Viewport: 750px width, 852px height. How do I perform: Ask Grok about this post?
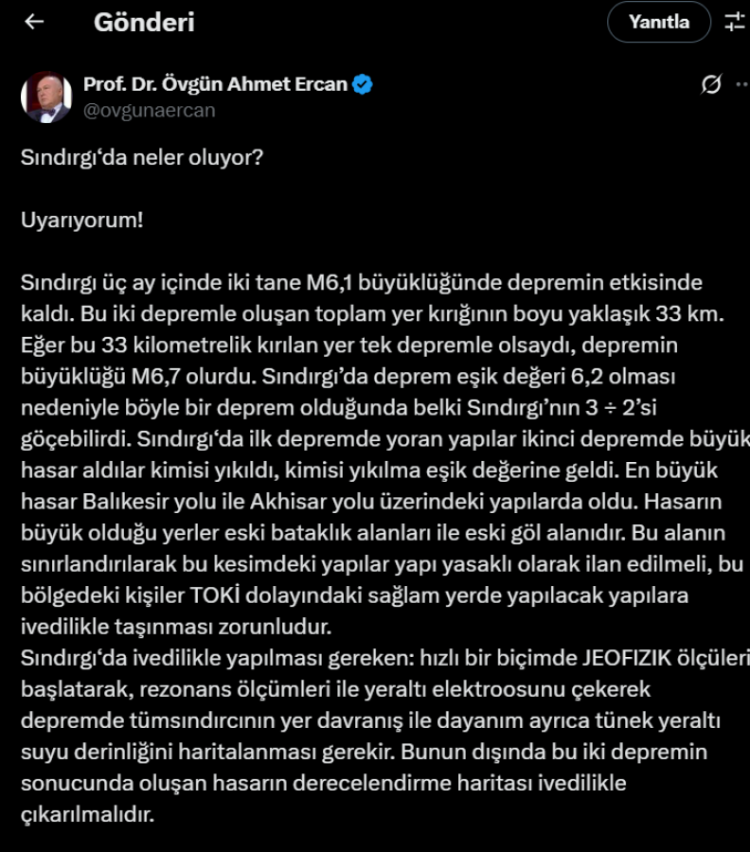tap(712, 85)
